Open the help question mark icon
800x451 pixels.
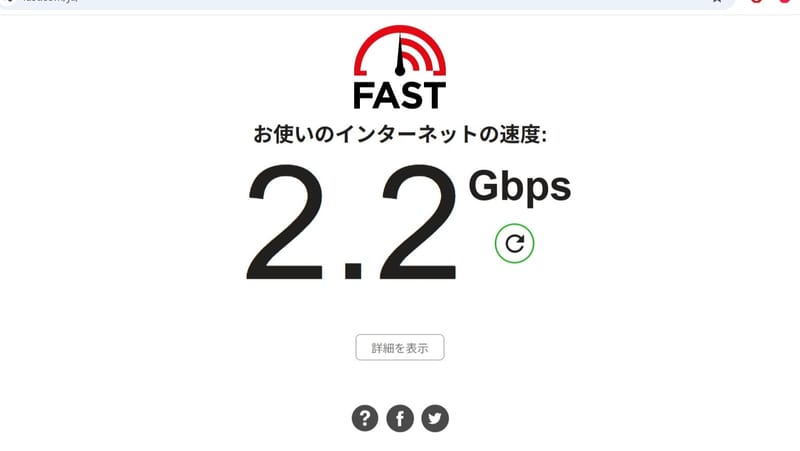pyautogui.click(x=365, y=418)
